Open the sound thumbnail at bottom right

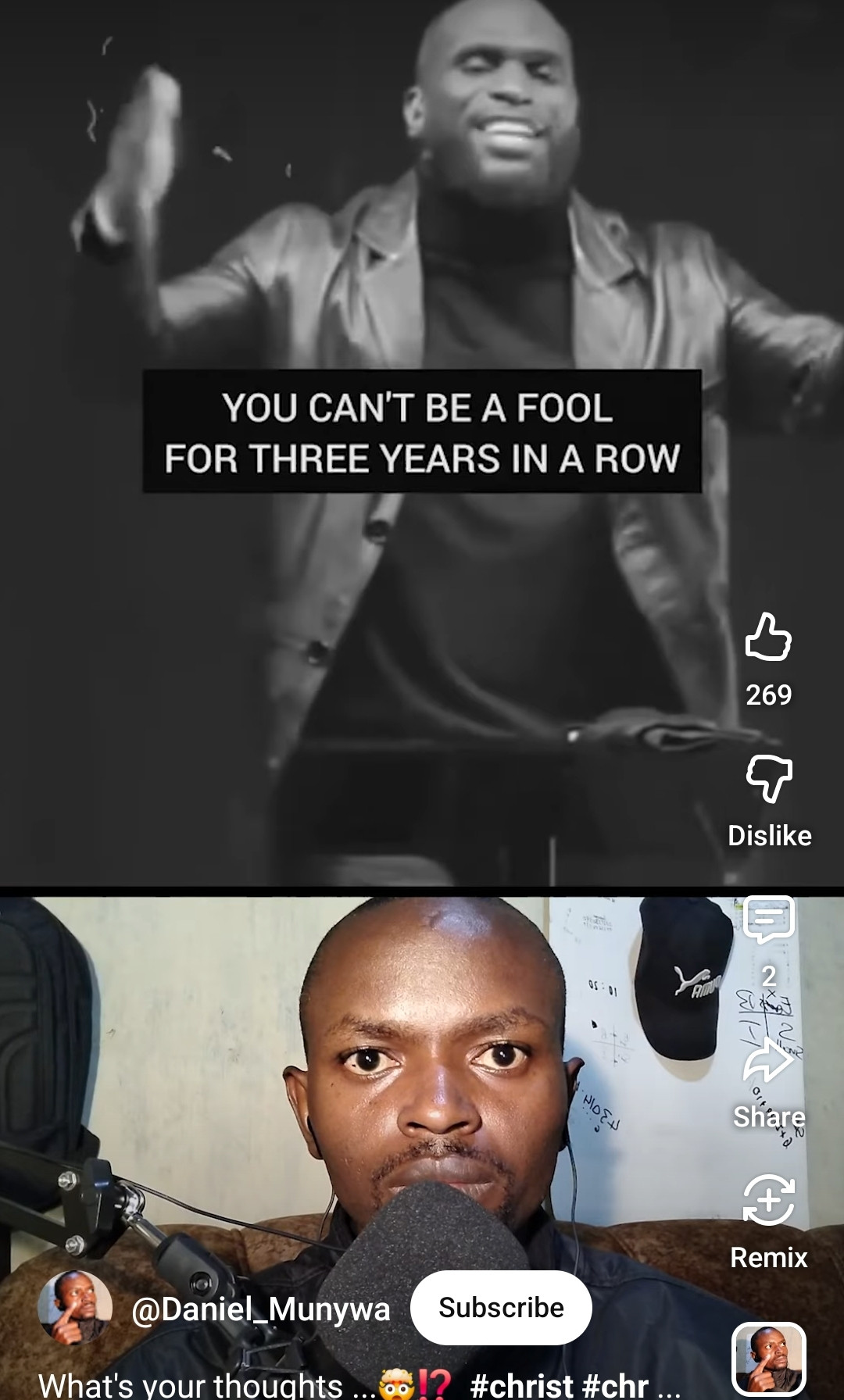[x=768, y=1358]
